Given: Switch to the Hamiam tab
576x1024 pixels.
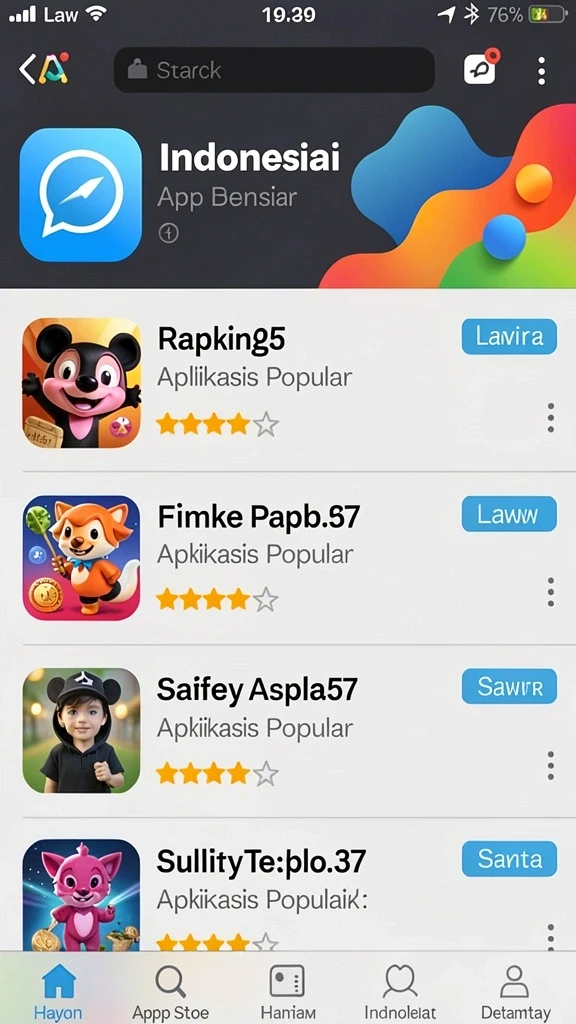Looking at the screenshot, I should pos(287,991).
